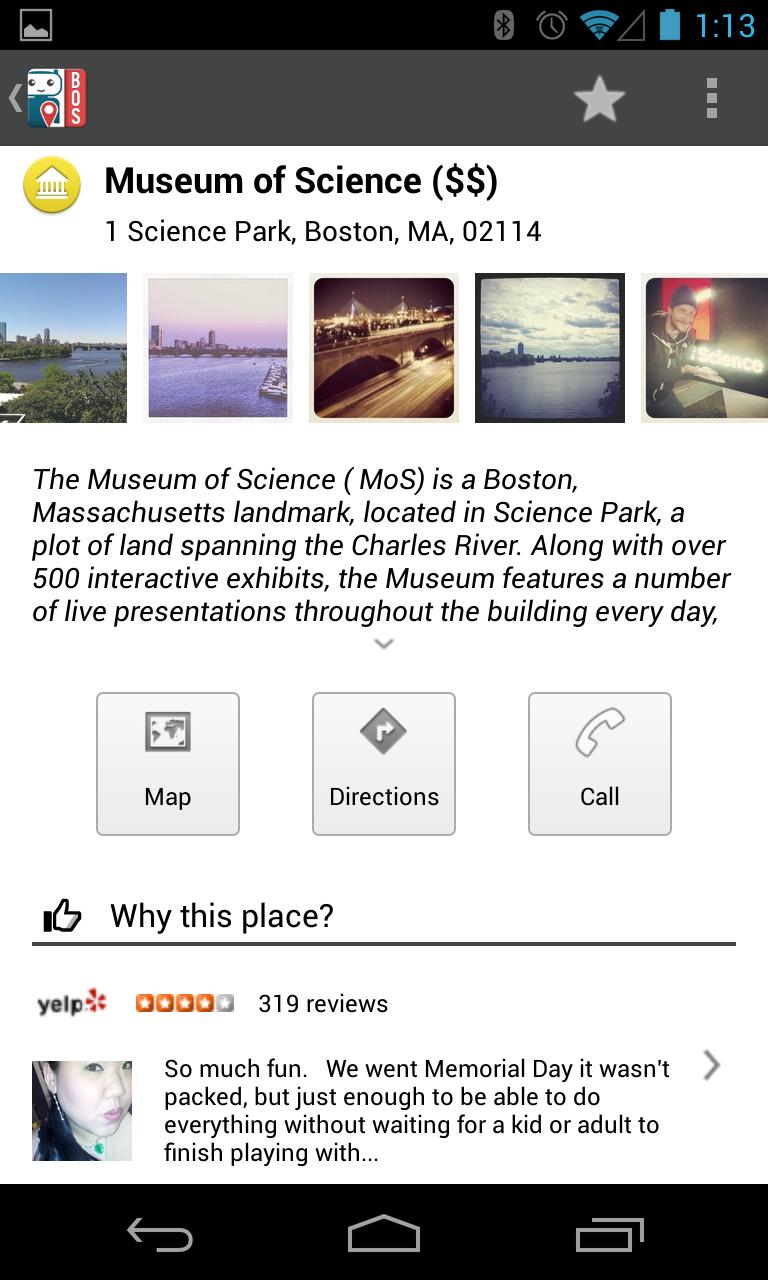Click the Museum of Science address text

tap(322, 231)
